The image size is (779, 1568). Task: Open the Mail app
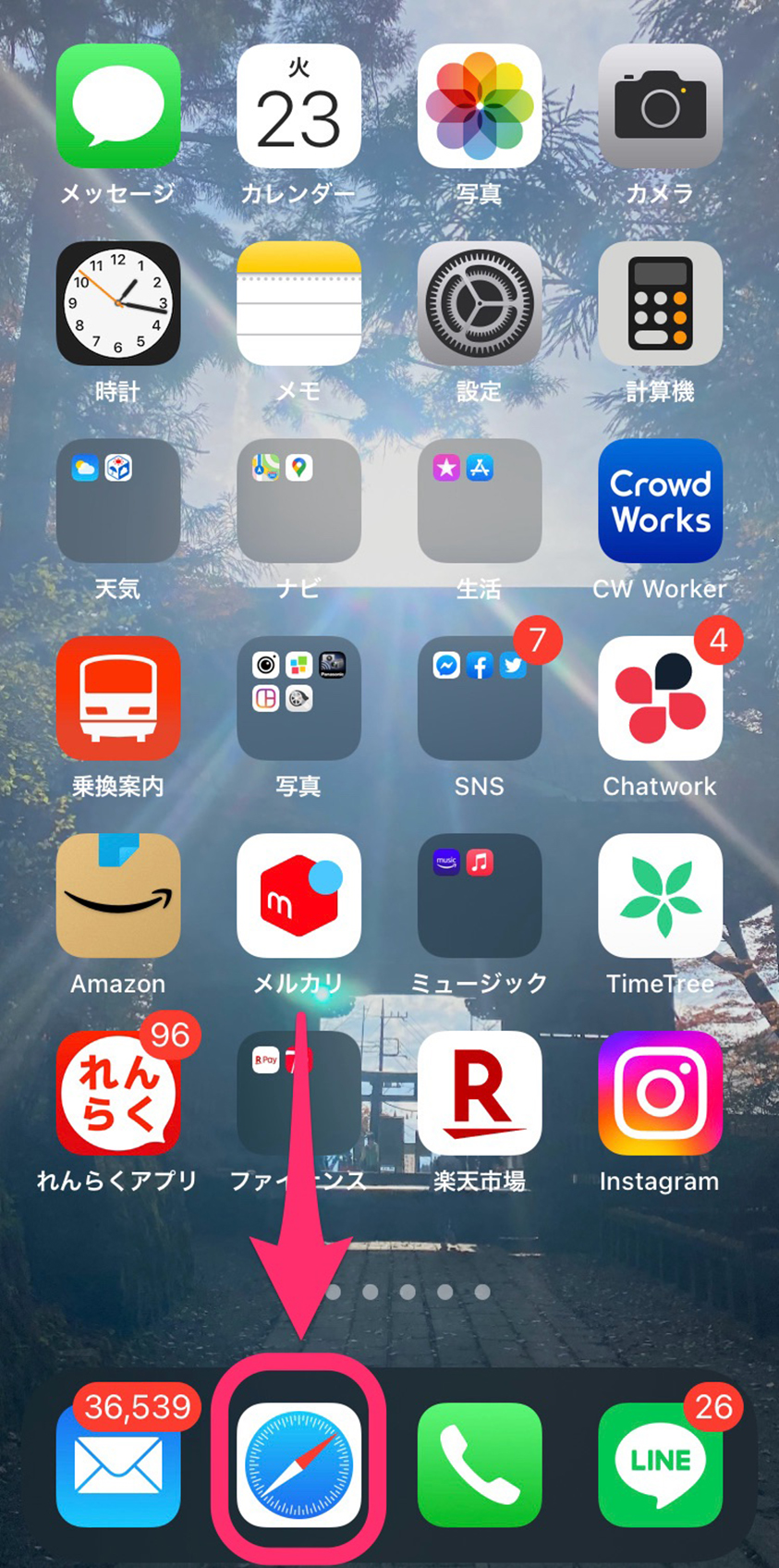pyautogui.click(x=118, y=1464)
